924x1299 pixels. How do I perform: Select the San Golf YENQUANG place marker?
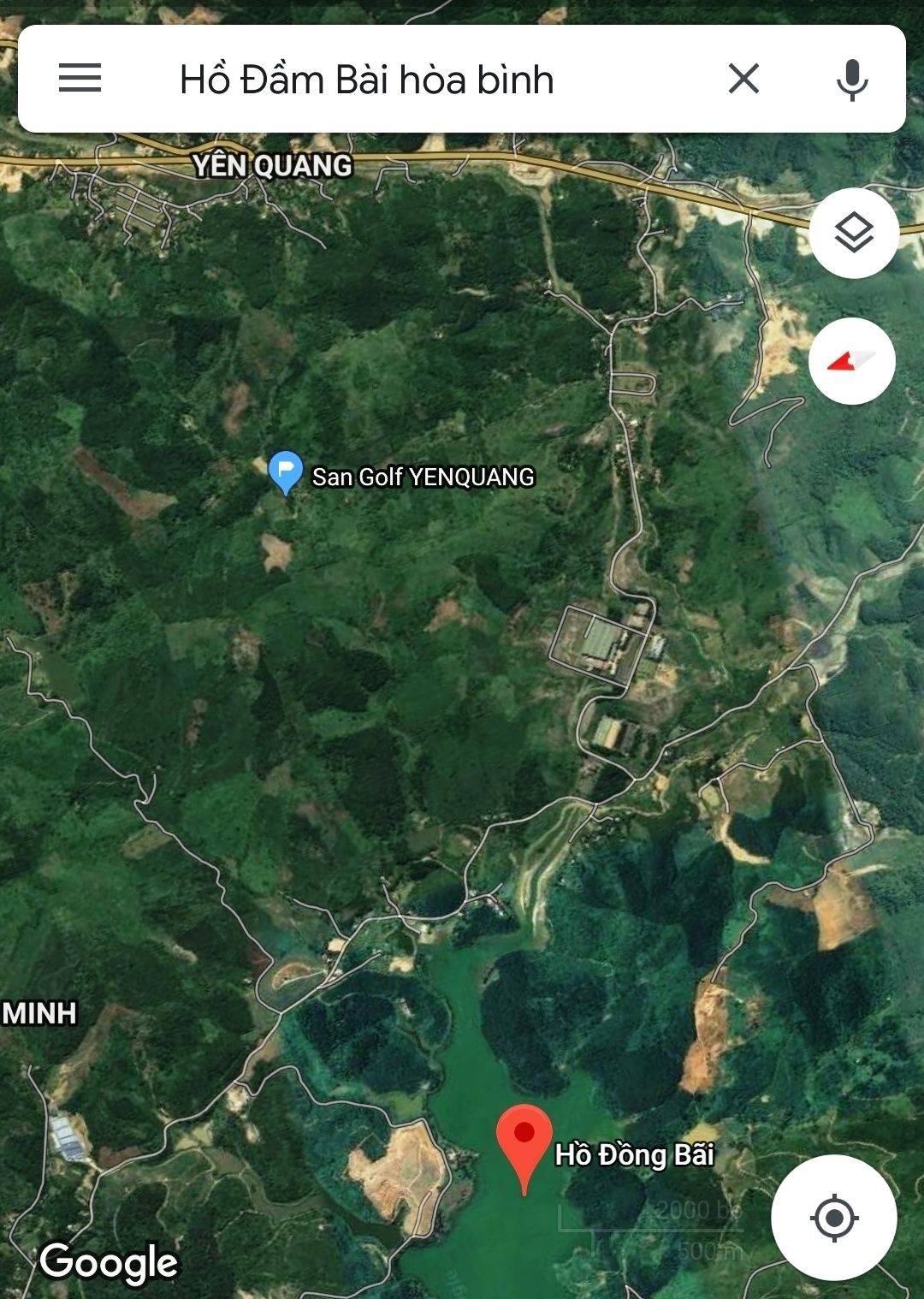(x=286, y=472)
